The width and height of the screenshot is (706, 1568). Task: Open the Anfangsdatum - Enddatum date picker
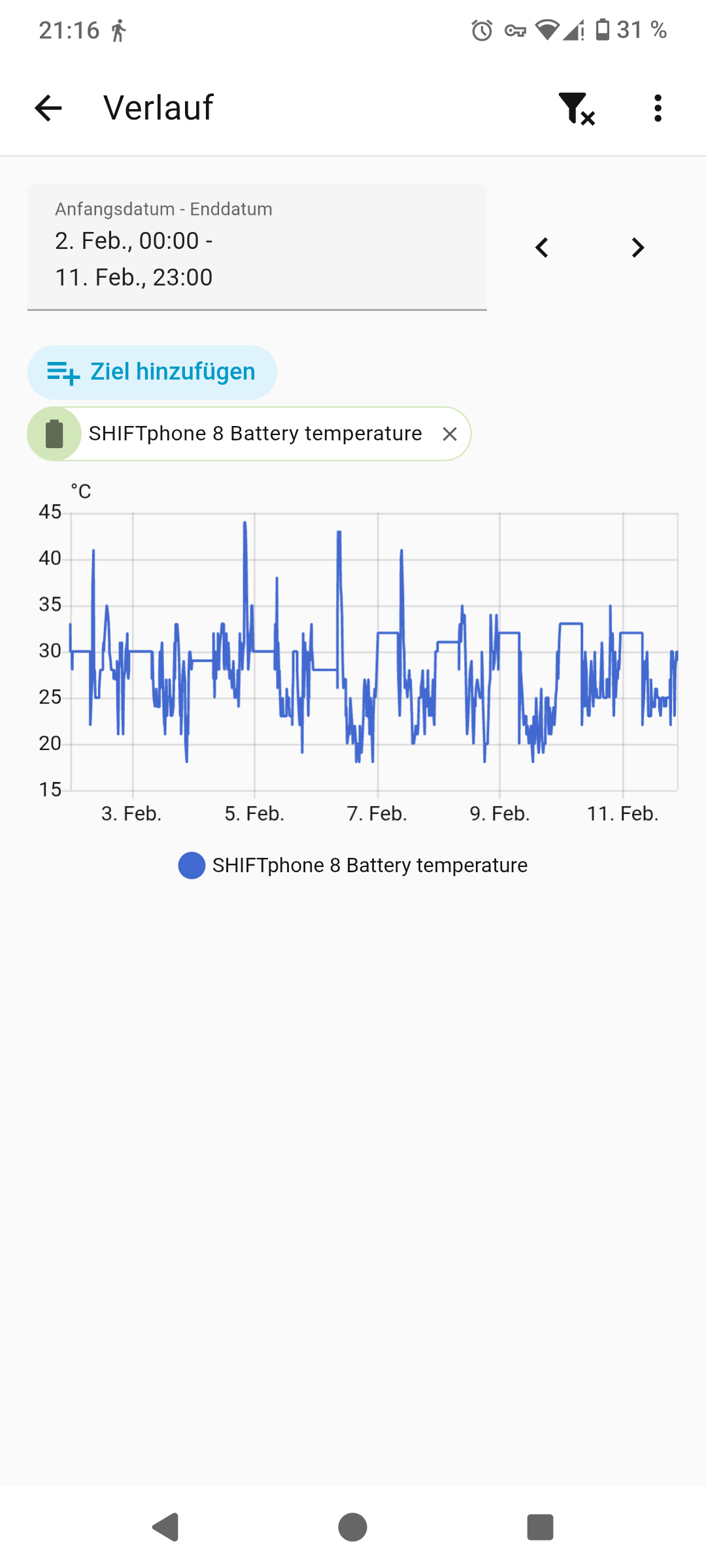click(257, 248)
